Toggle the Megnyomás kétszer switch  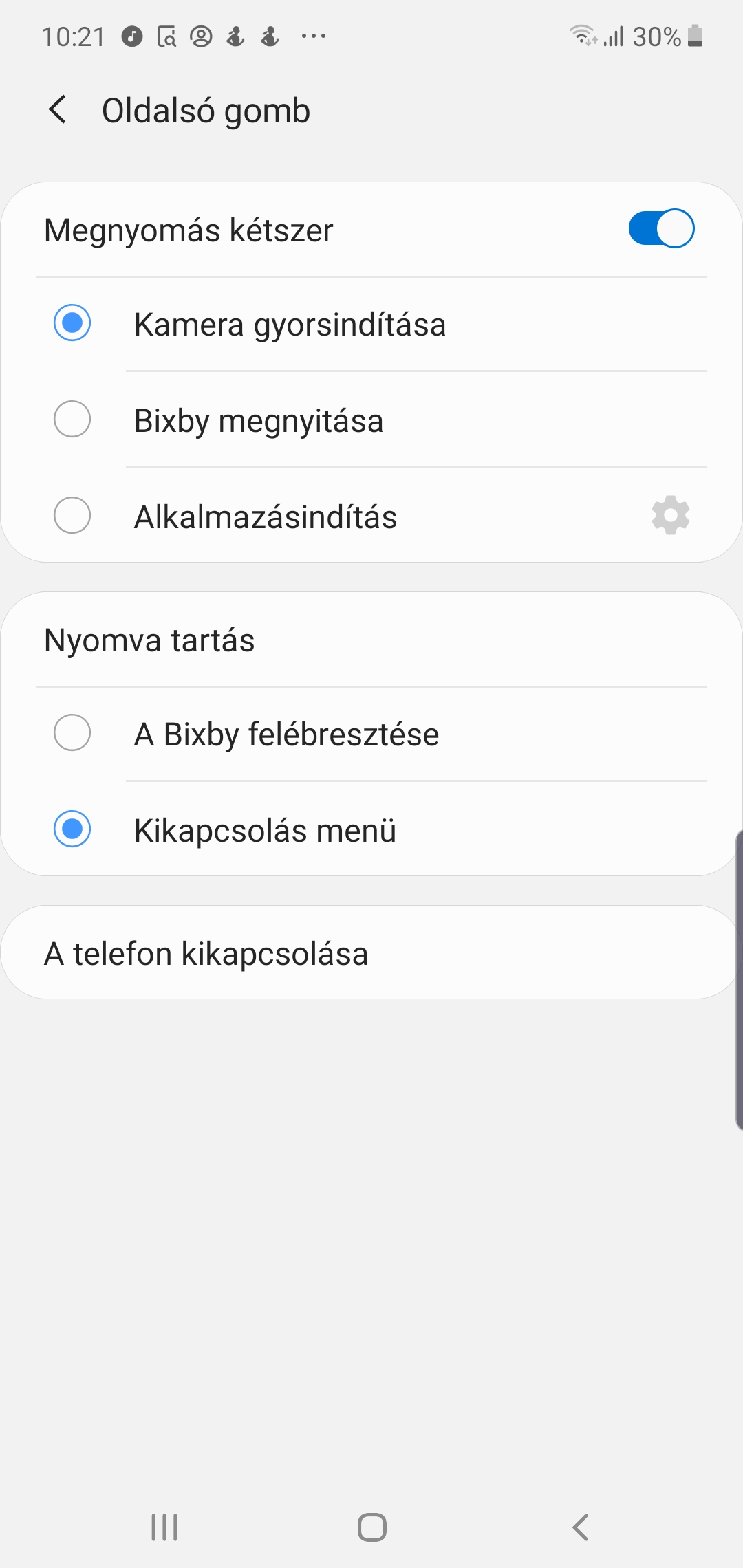(x=660, y=229)
